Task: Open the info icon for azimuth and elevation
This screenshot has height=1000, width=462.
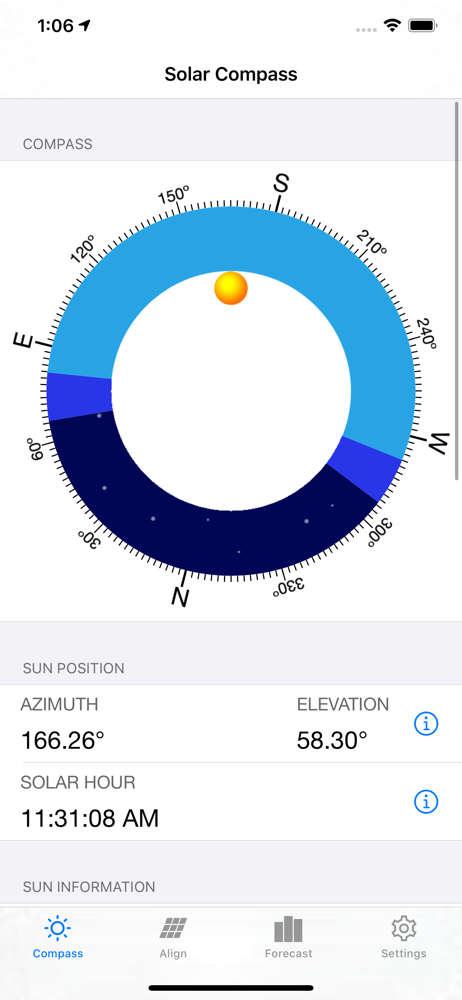Action: 426,724
